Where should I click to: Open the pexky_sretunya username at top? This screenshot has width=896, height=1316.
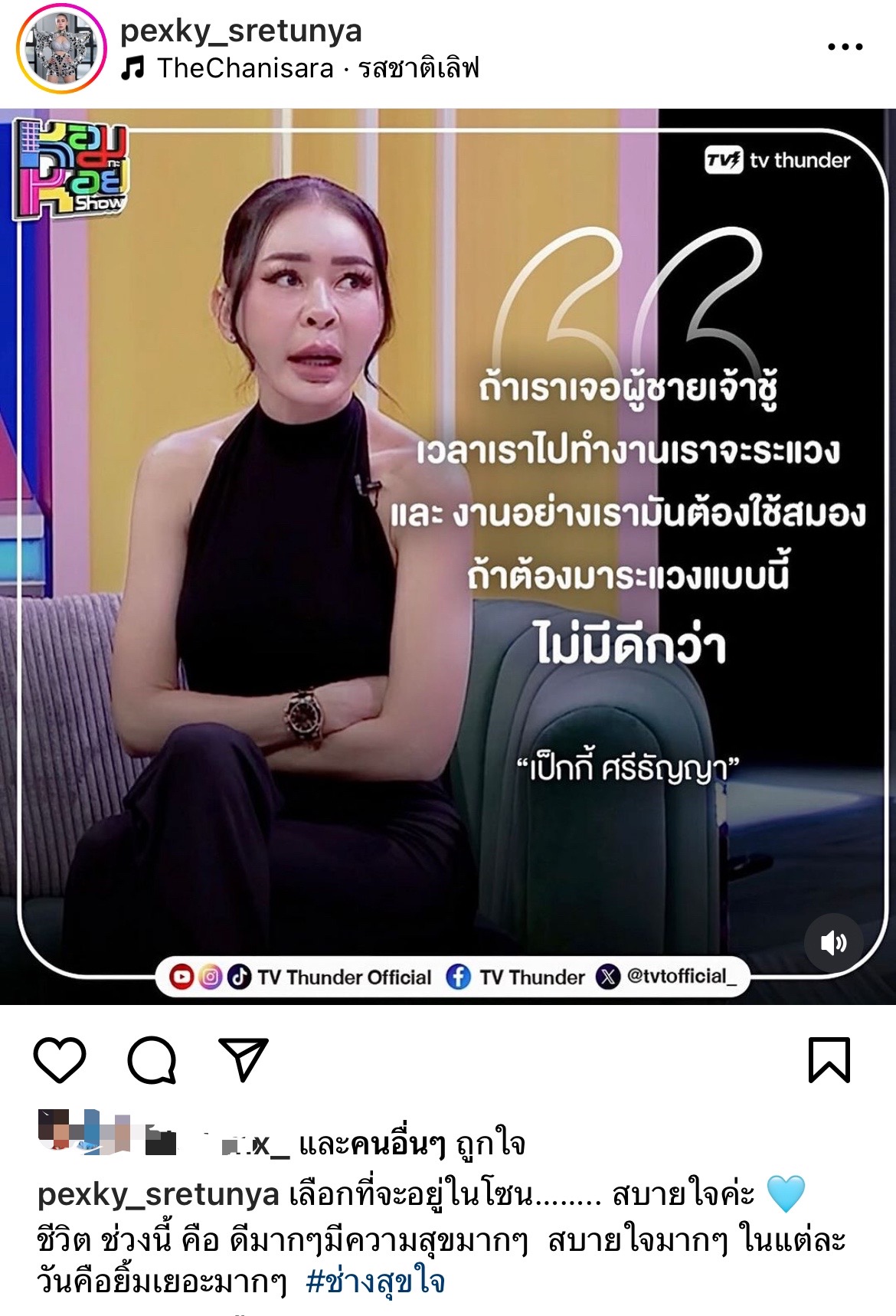click(x=240, y=30)
